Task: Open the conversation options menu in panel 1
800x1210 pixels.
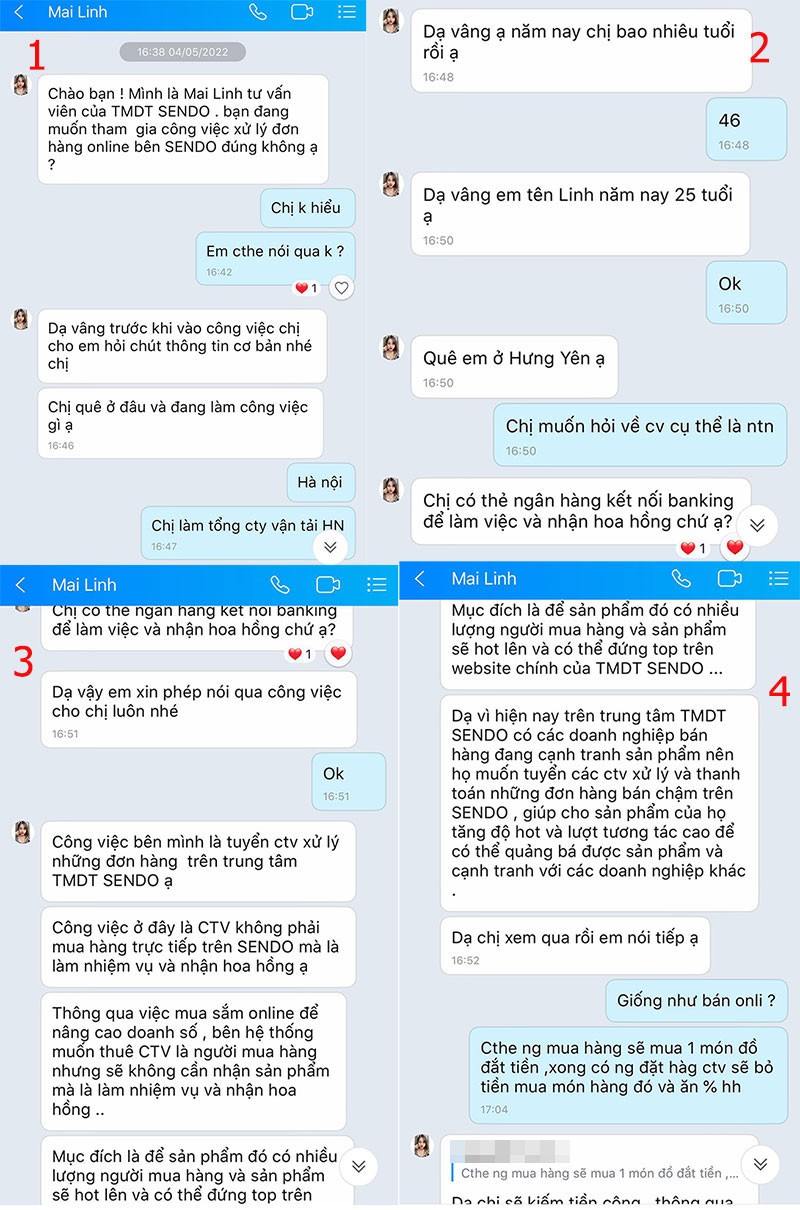Action: pos(346,12)
